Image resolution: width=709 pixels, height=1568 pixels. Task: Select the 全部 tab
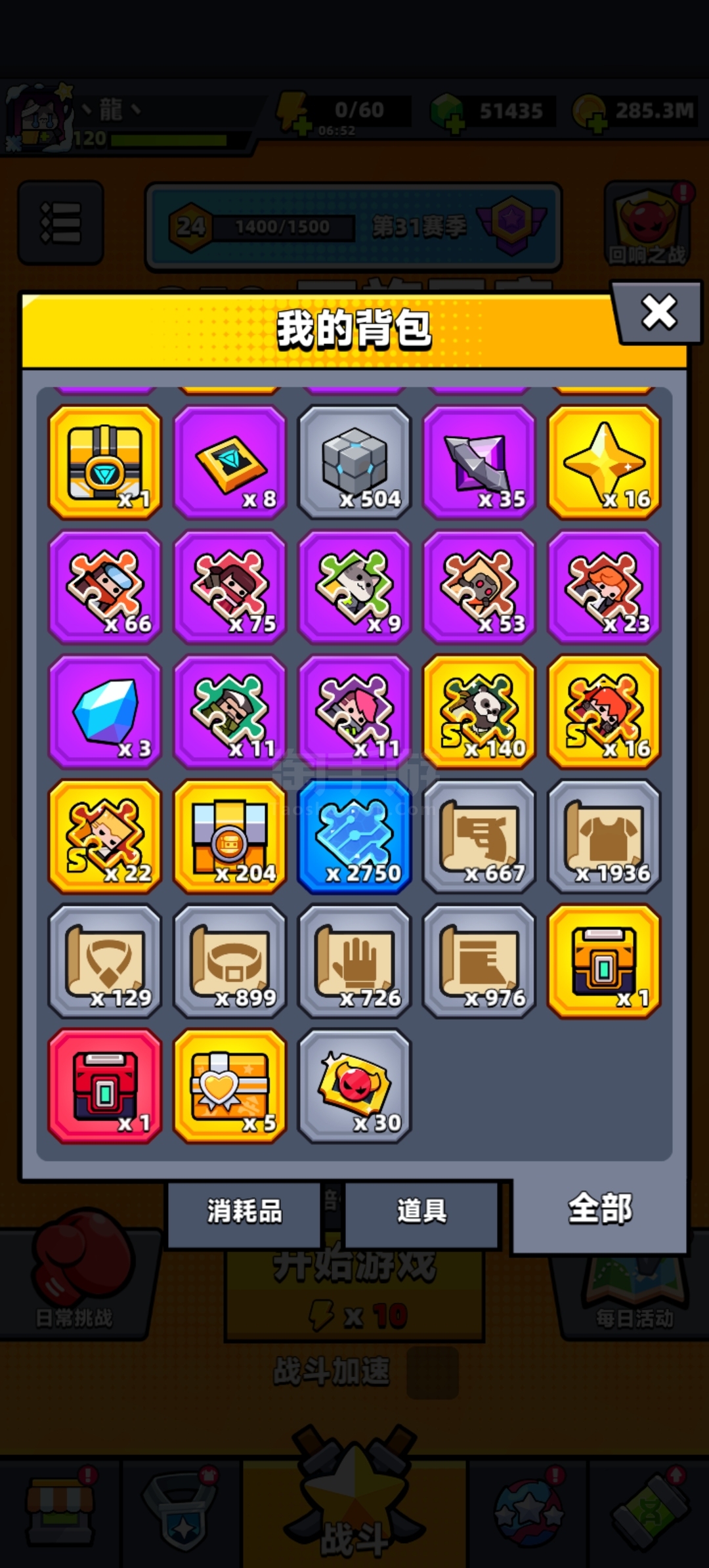(x=600, y=1209)
